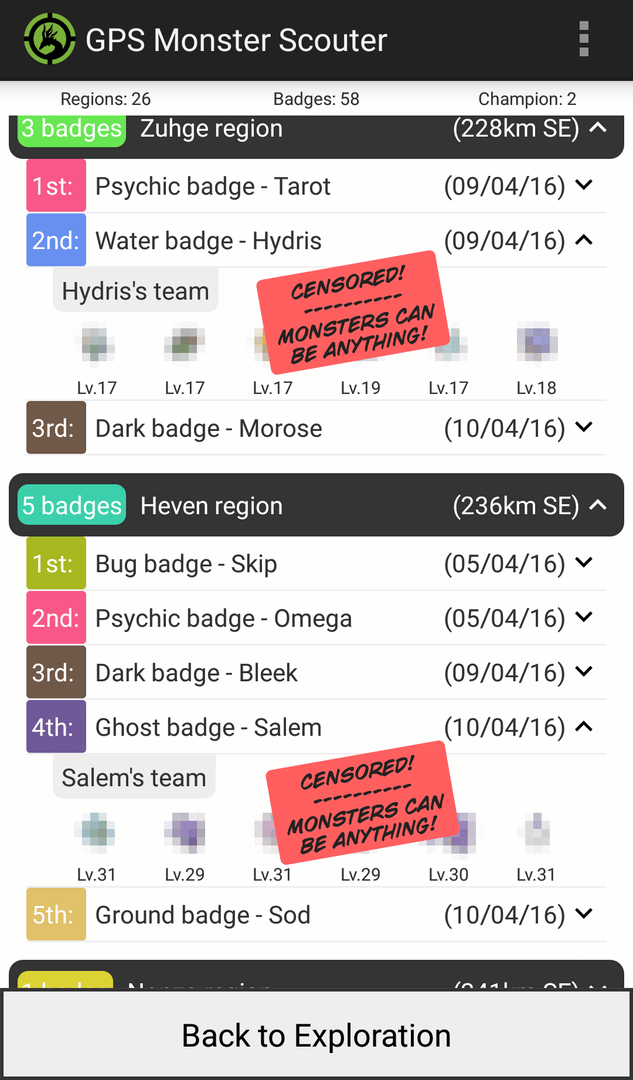This screenshot has width=633, height=1080.
Task: Collapse the Zuhge region section
Action: pos(598,128)
